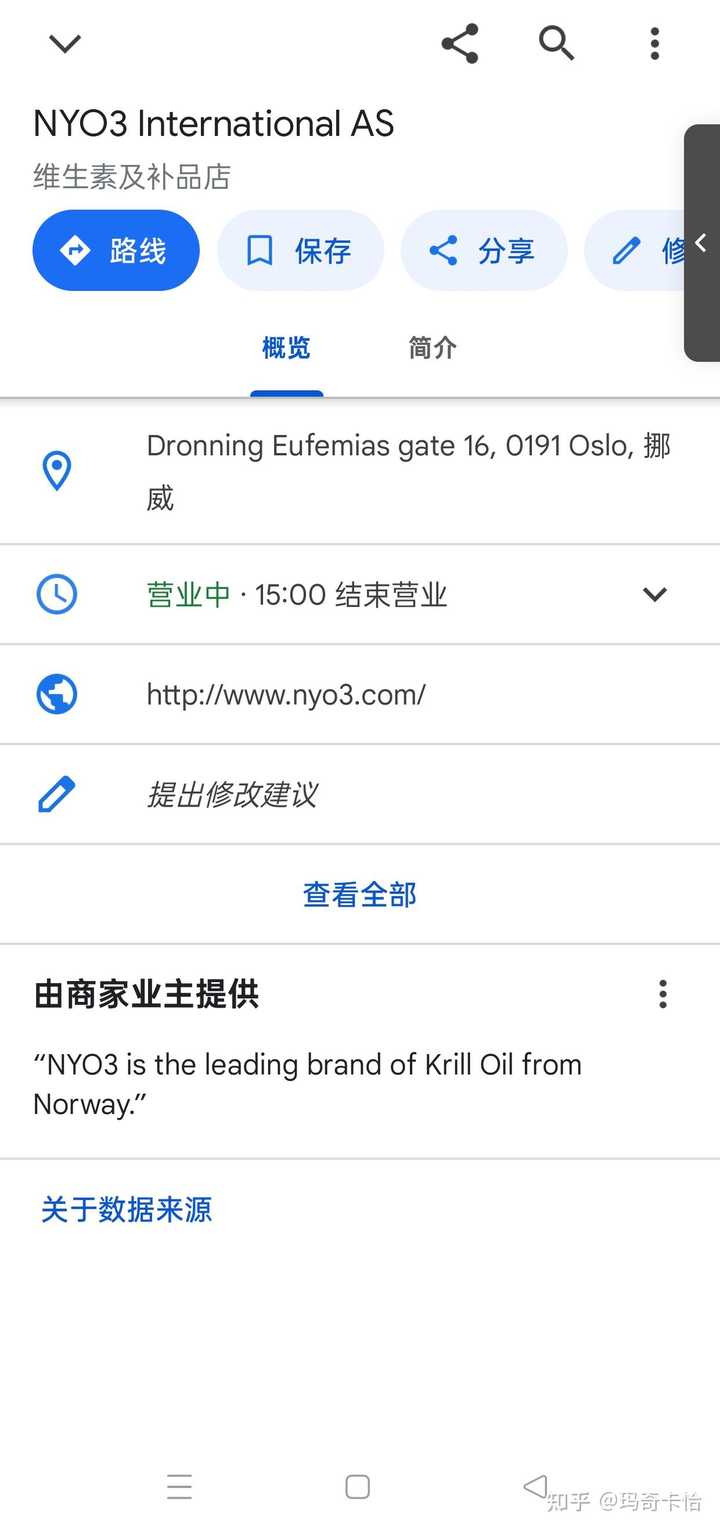Expand the opening hours with the chevron
Image resolution: width=720 pixels, height=1531 pixels.
pyautogui.click(x=655, y=594)
